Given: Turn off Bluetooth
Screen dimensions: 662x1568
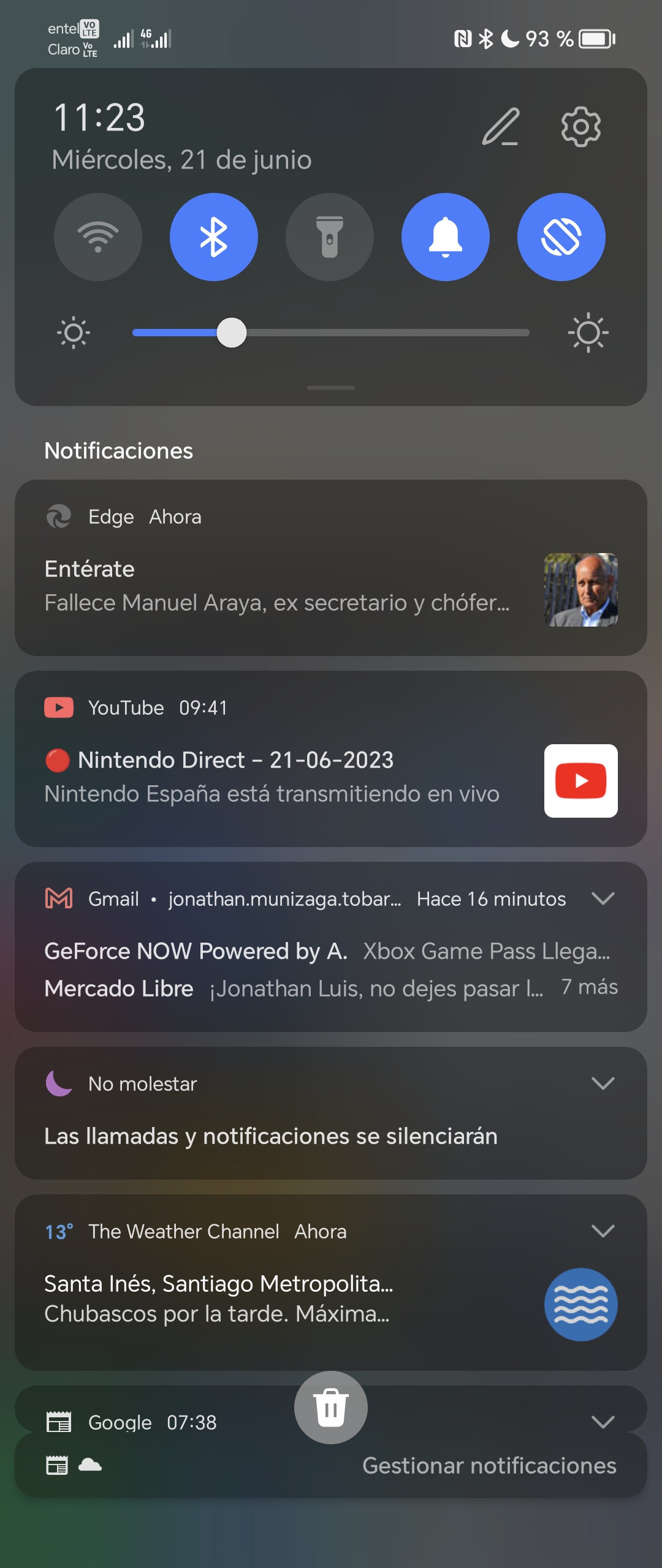Looking at the screenshot, I should pyautogui.click(x=214, y=237).
